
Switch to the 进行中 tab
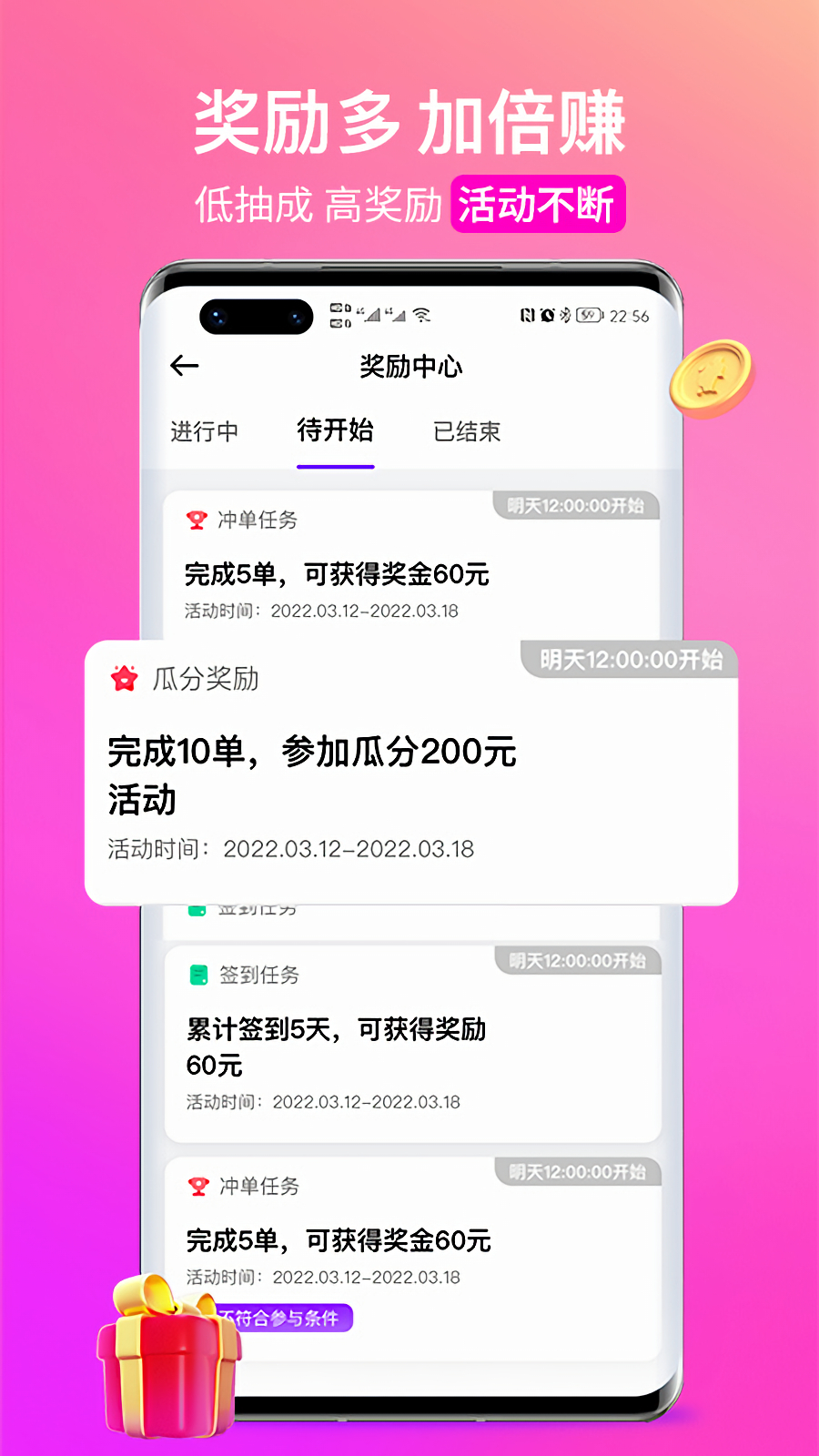(205, 431)
